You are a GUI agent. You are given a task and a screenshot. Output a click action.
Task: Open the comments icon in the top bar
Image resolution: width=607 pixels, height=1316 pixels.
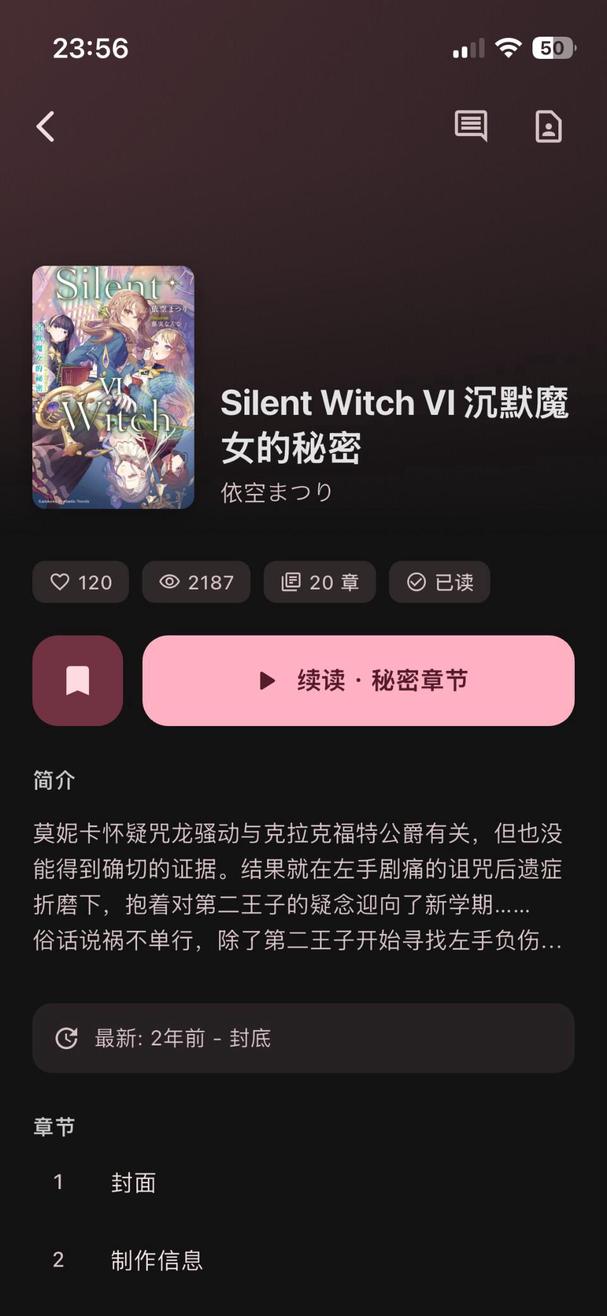coord(471,126)
